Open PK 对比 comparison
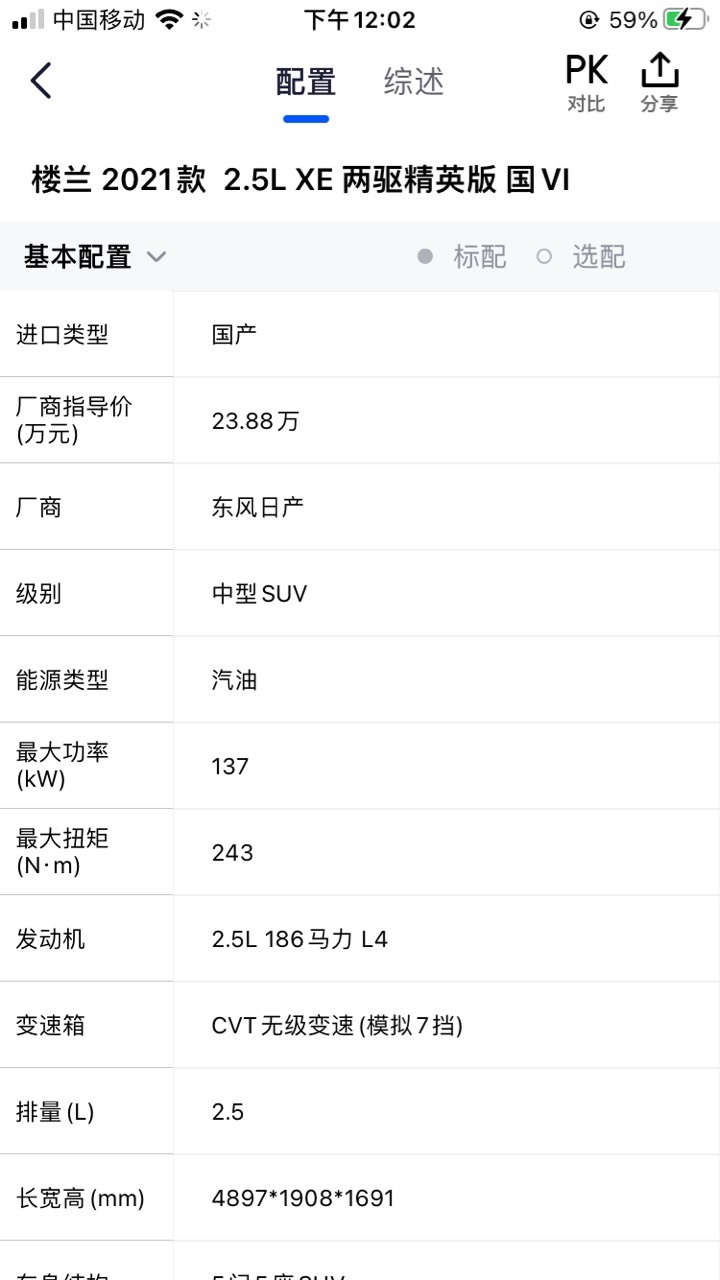This screenshot has width=720, height=1280. tap(586, 82)
